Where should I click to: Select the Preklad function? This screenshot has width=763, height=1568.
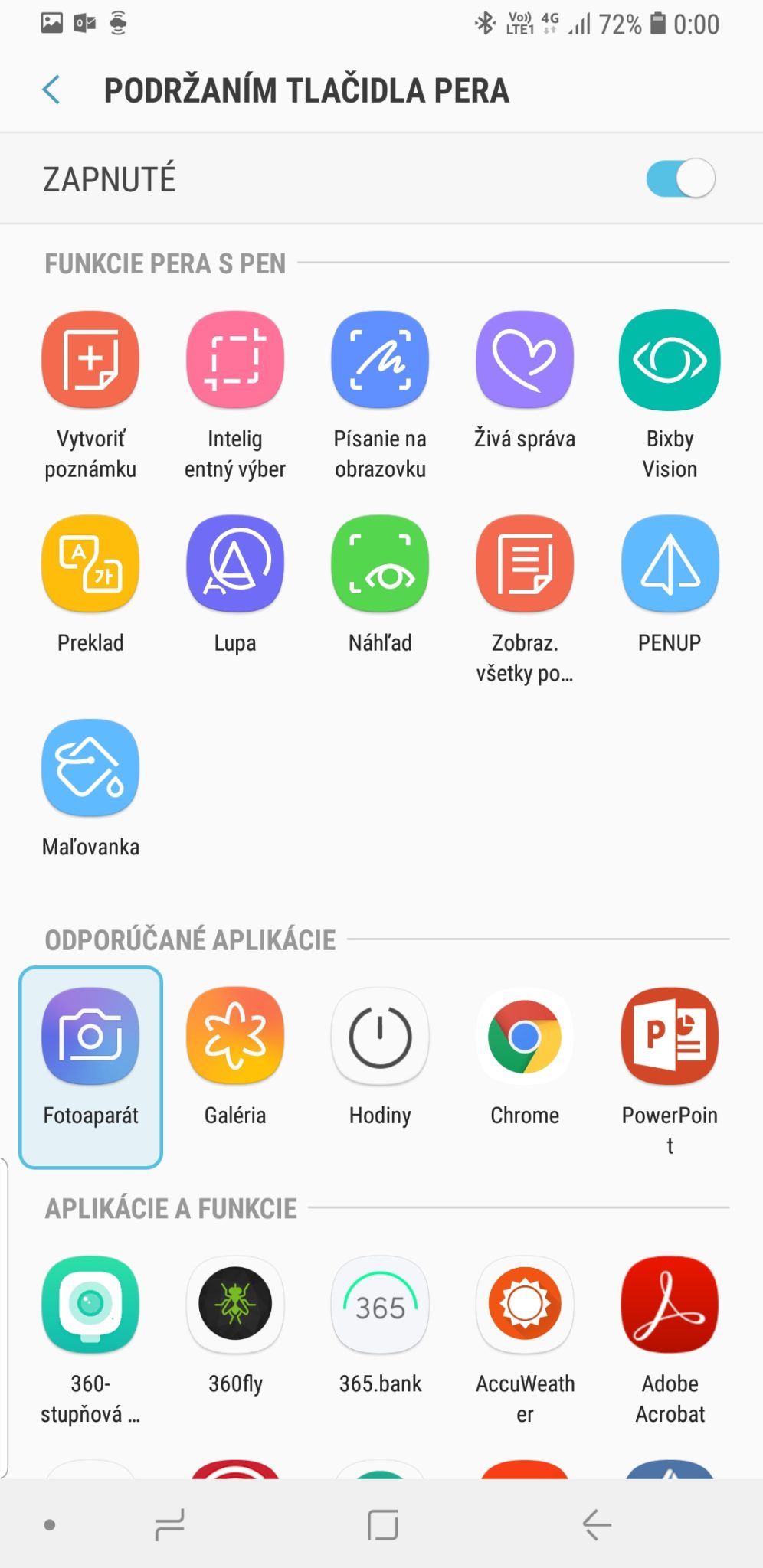coord(90,563)
